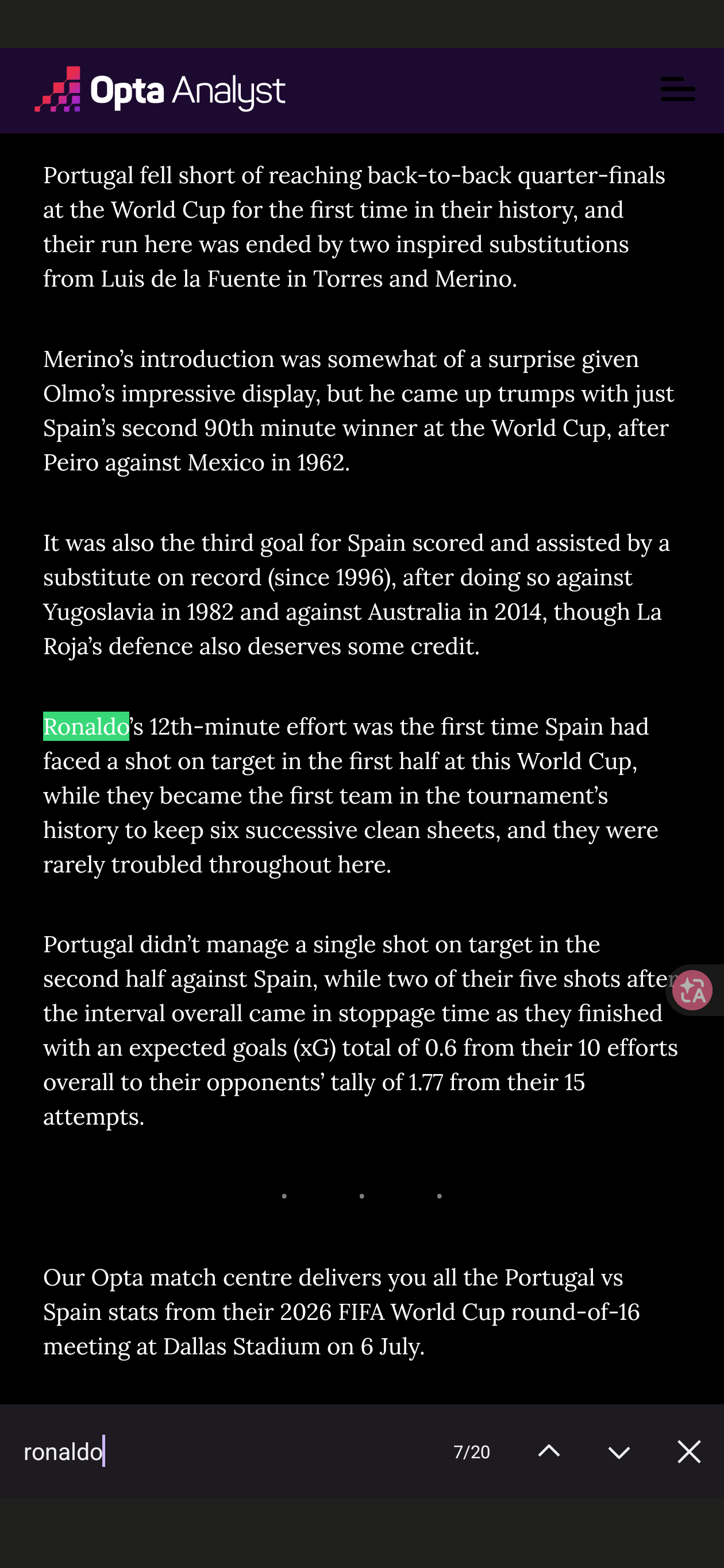This screenshot has width=724, height=1568.
Task: Jump to next 'ronaldo' match
Action: click(x=619, y=1452)
